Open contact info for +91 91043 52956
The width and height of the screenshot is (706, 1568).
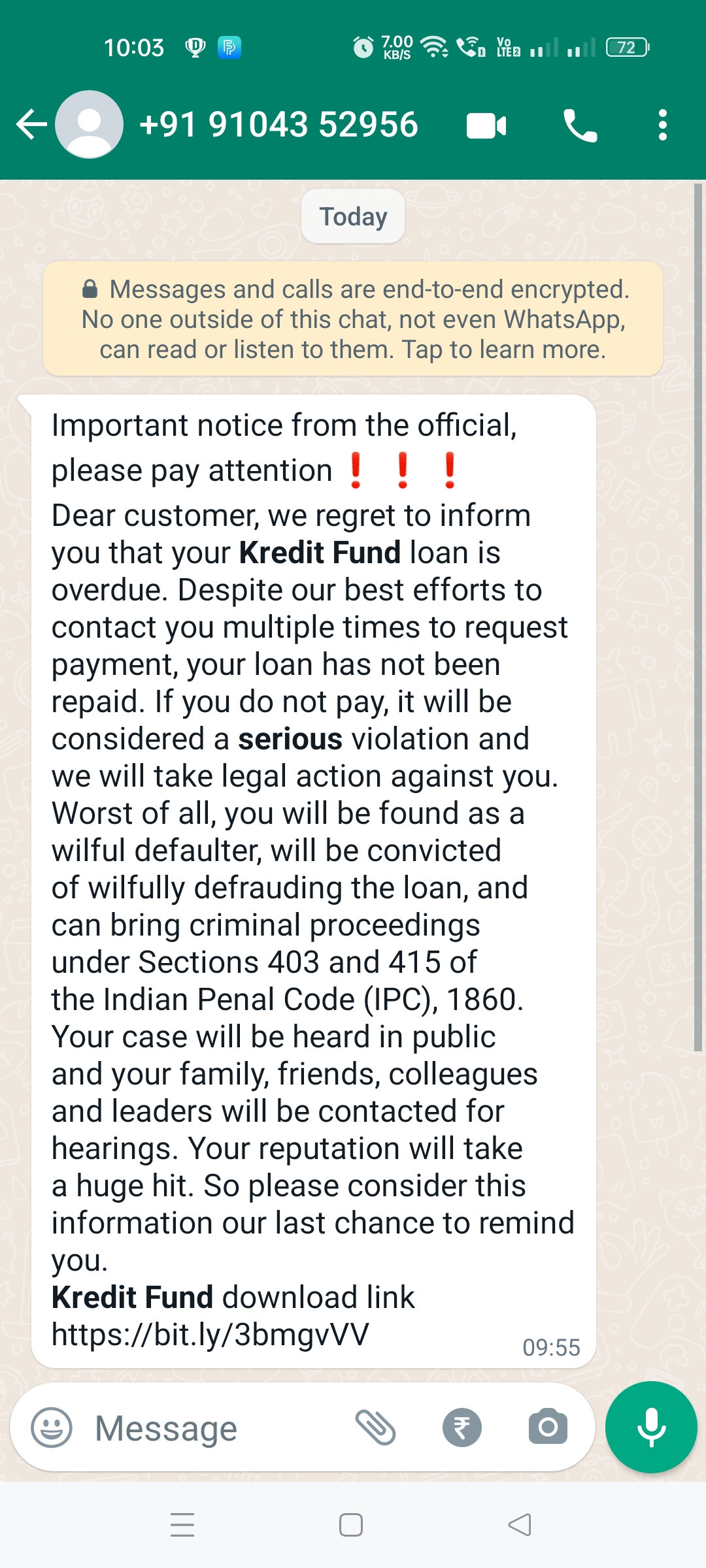tap(278, 125)
